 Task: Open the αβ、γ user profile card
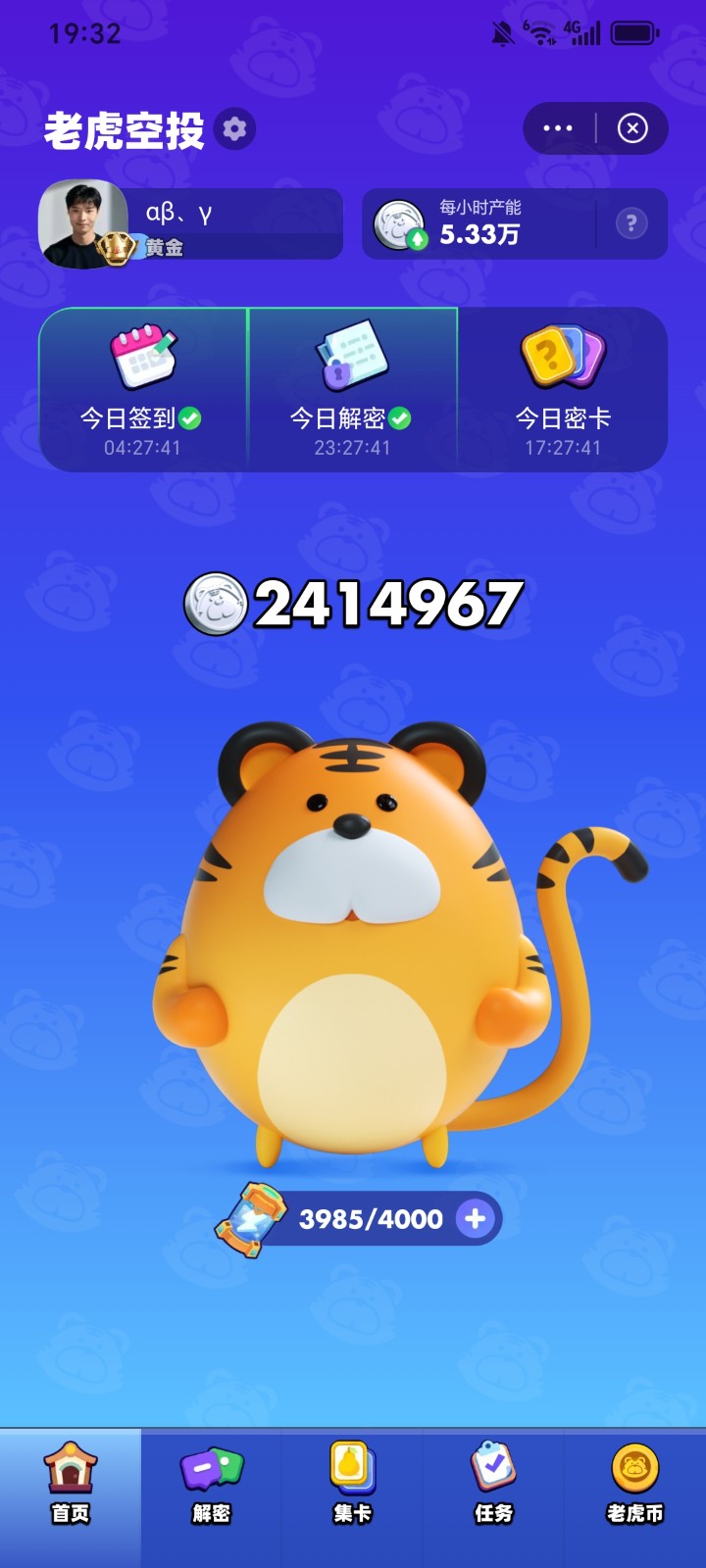tap(191, 224)
